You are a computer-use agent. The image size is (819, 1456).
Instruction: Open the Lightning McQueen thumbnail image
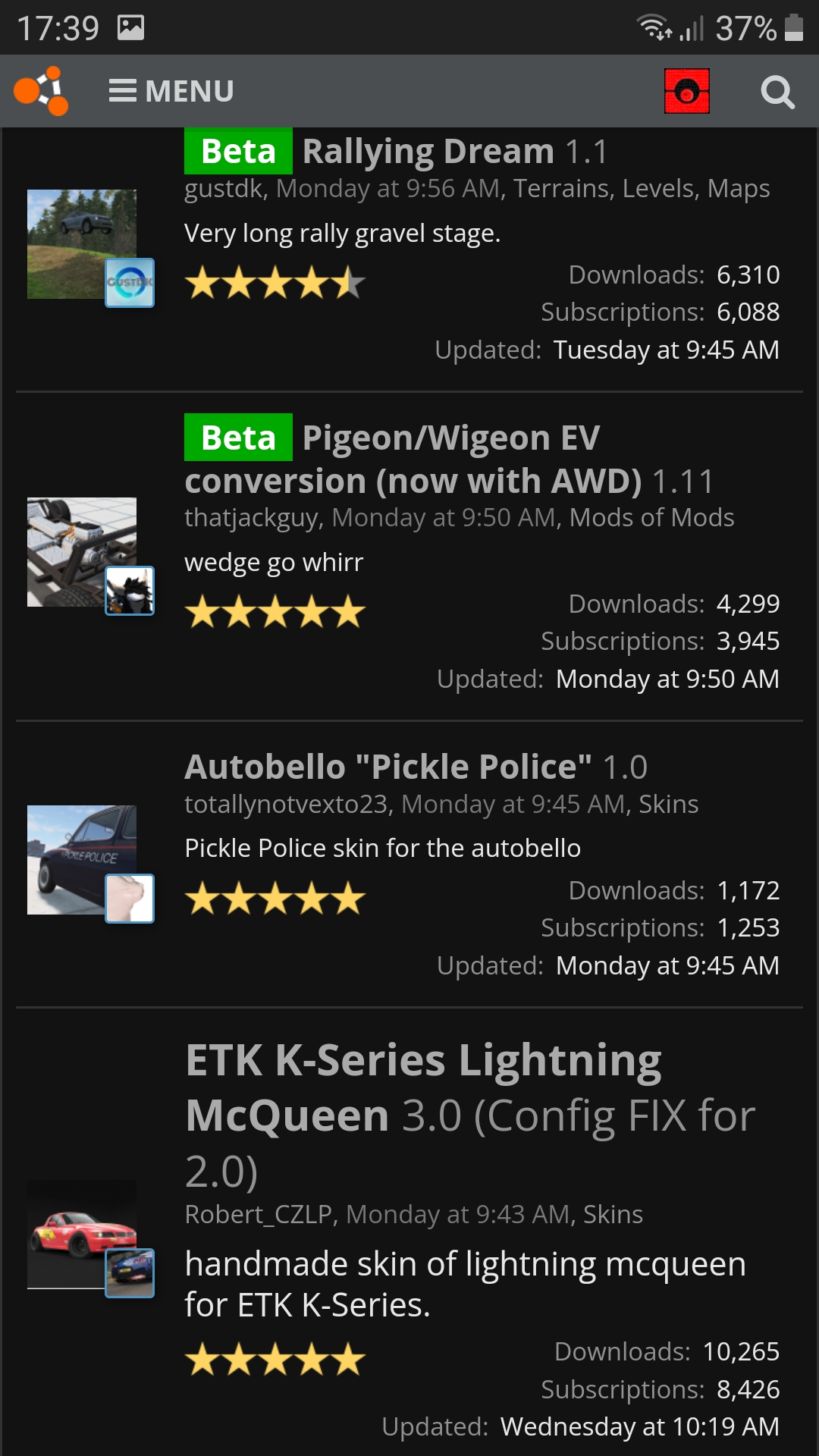tap(81, 1233)
